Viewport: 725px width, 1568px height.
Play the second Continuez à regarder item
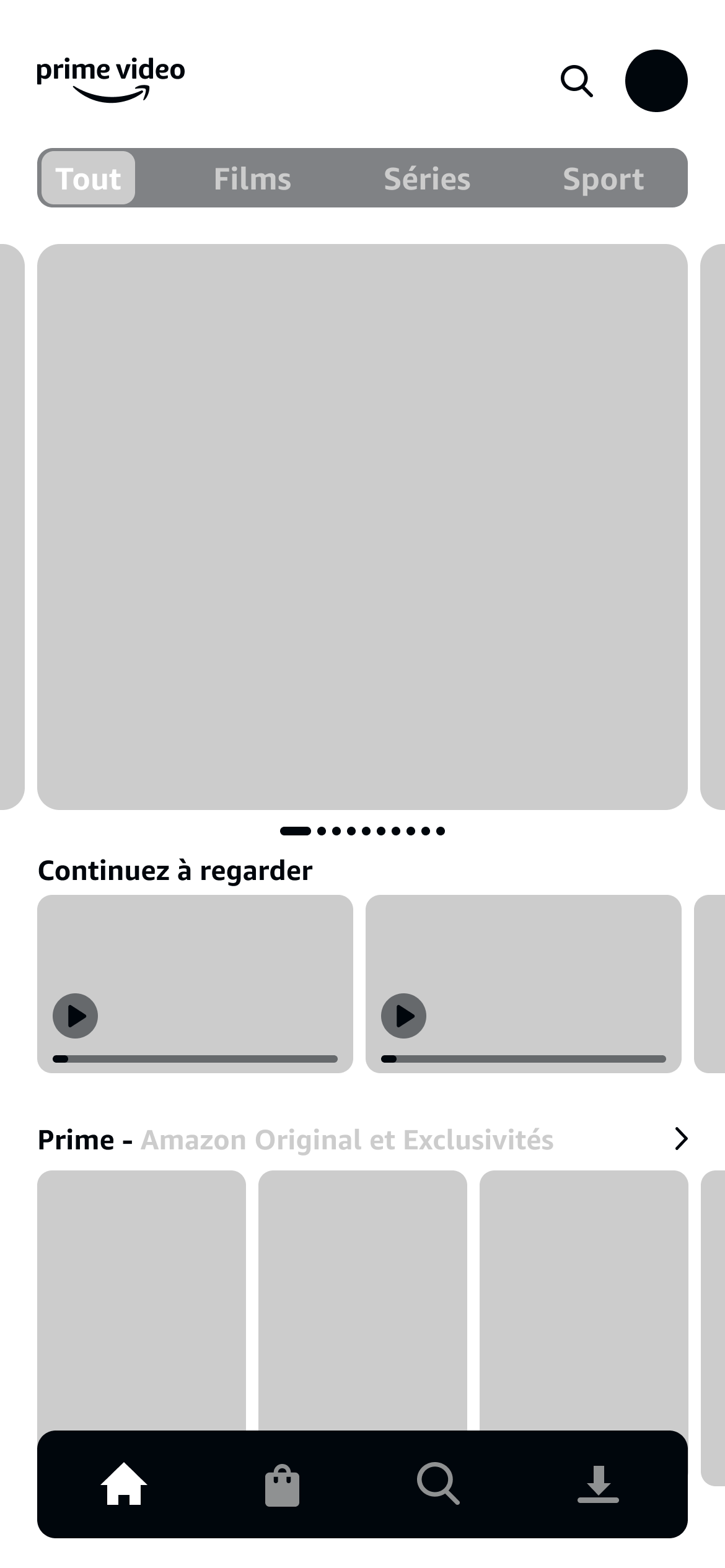click(404, 1016)
